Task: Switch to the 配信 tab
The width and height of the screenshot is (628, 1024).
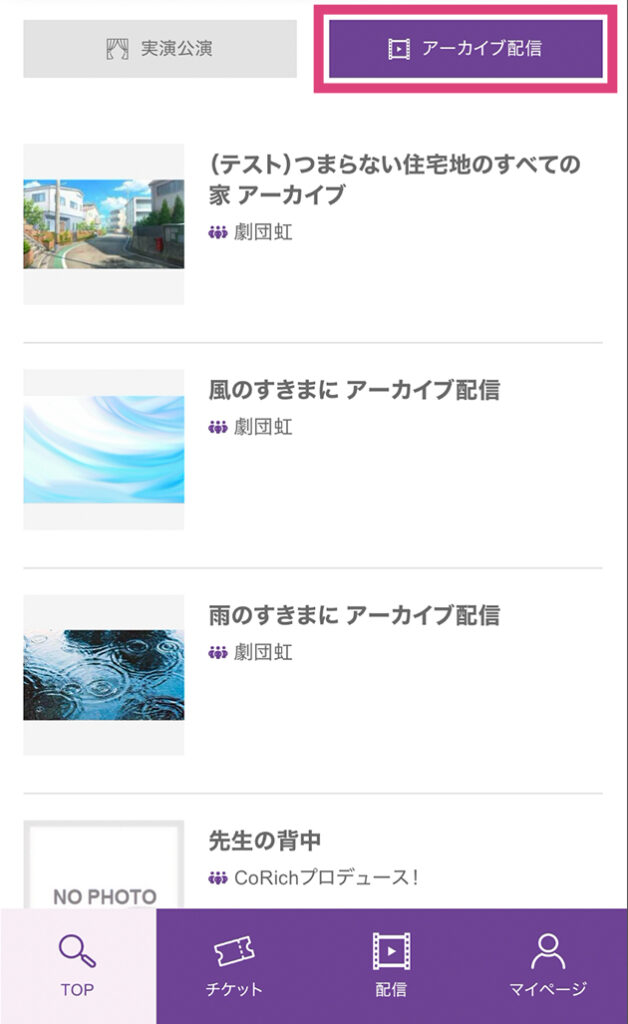Action: click(391, 965)
